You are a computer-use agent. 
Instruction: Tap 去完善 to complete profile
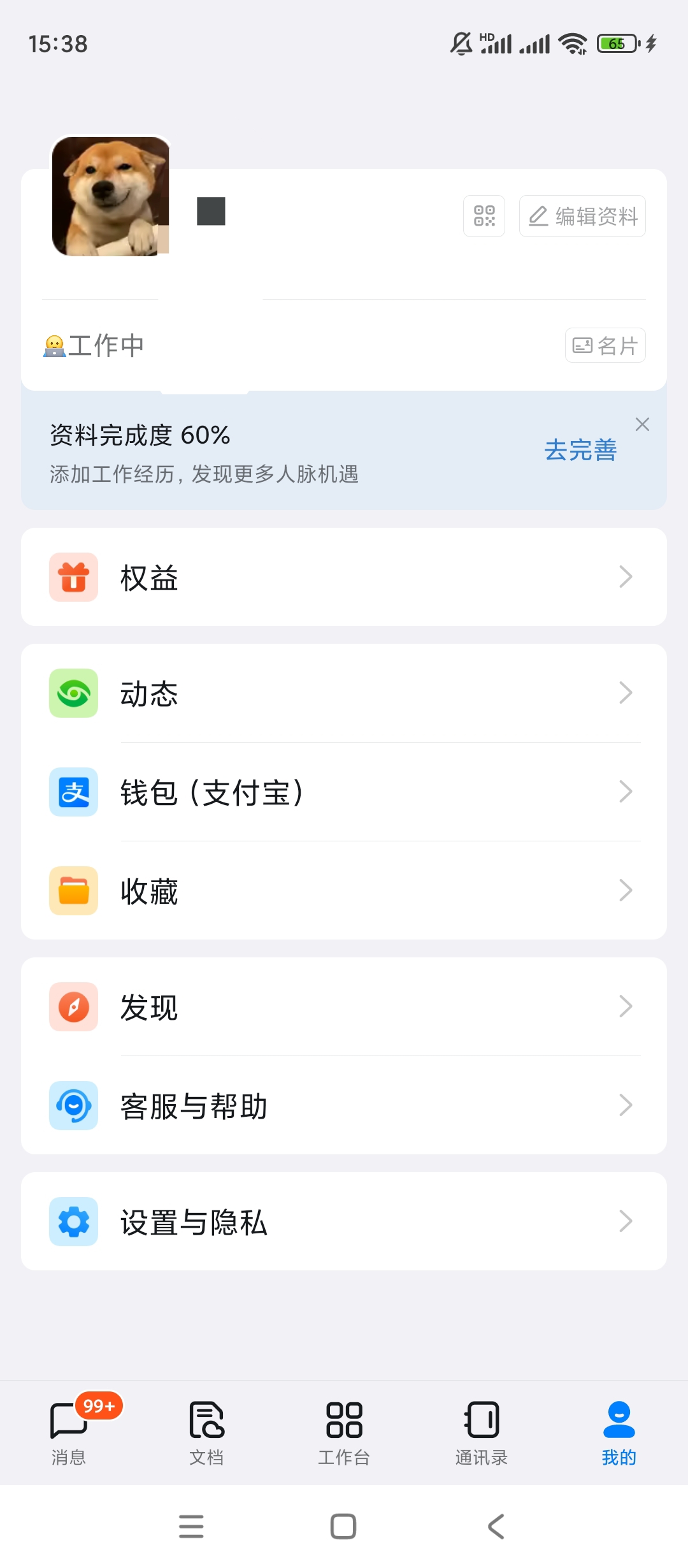click(580, 450)
